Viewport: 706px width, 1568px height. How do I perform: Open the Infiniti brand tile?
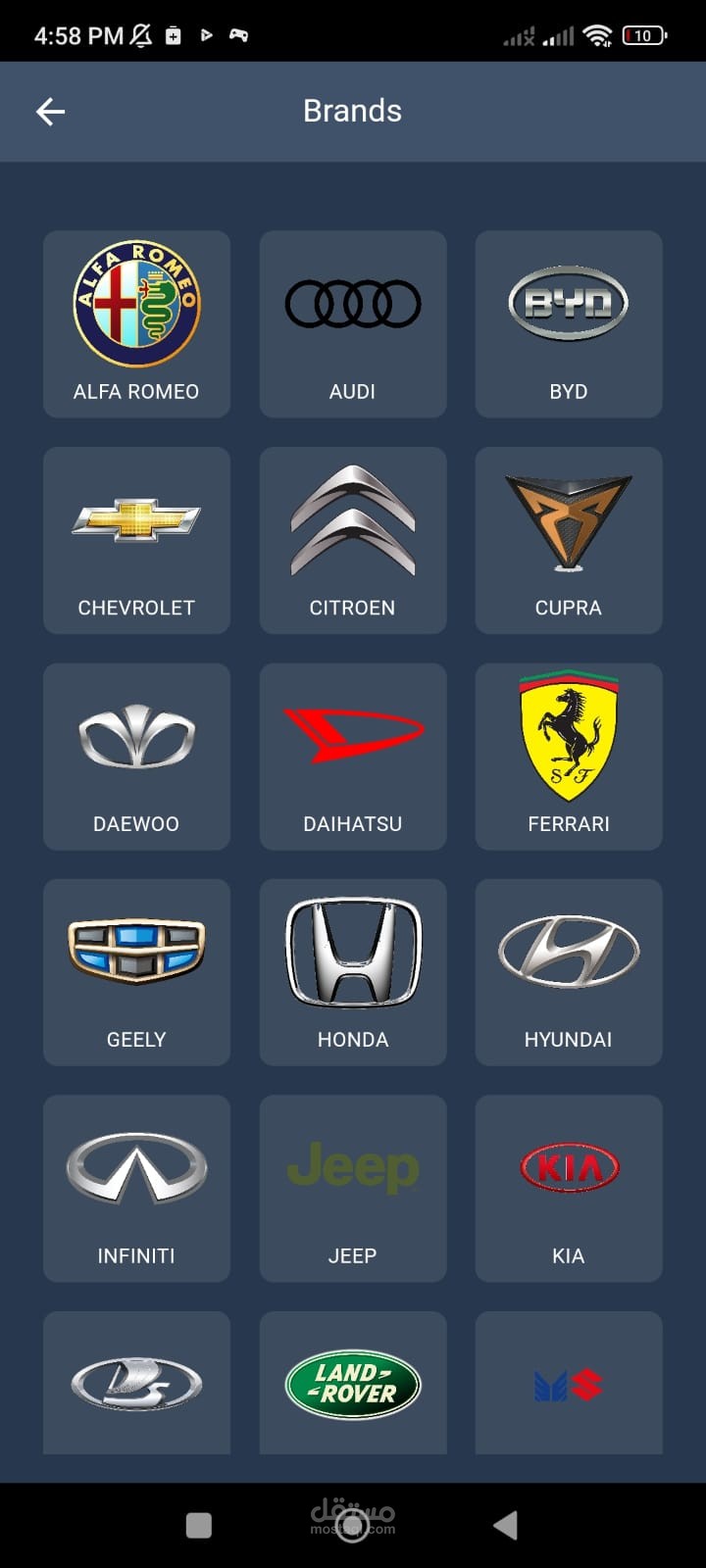pos(136,1189)
